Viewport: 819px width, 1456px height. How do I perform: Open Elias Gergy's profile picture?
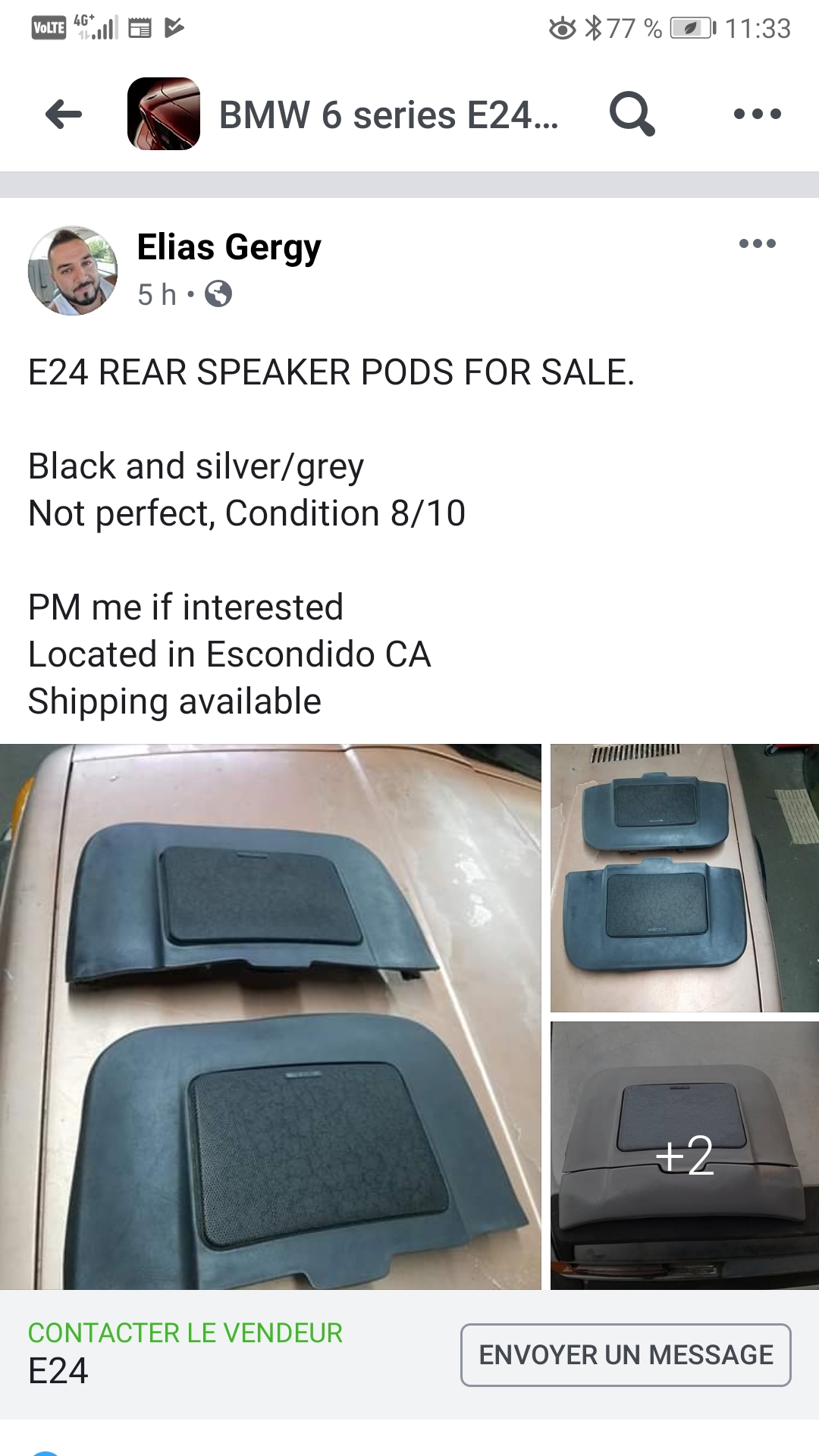pyautogui.click(x=73, y=271)
